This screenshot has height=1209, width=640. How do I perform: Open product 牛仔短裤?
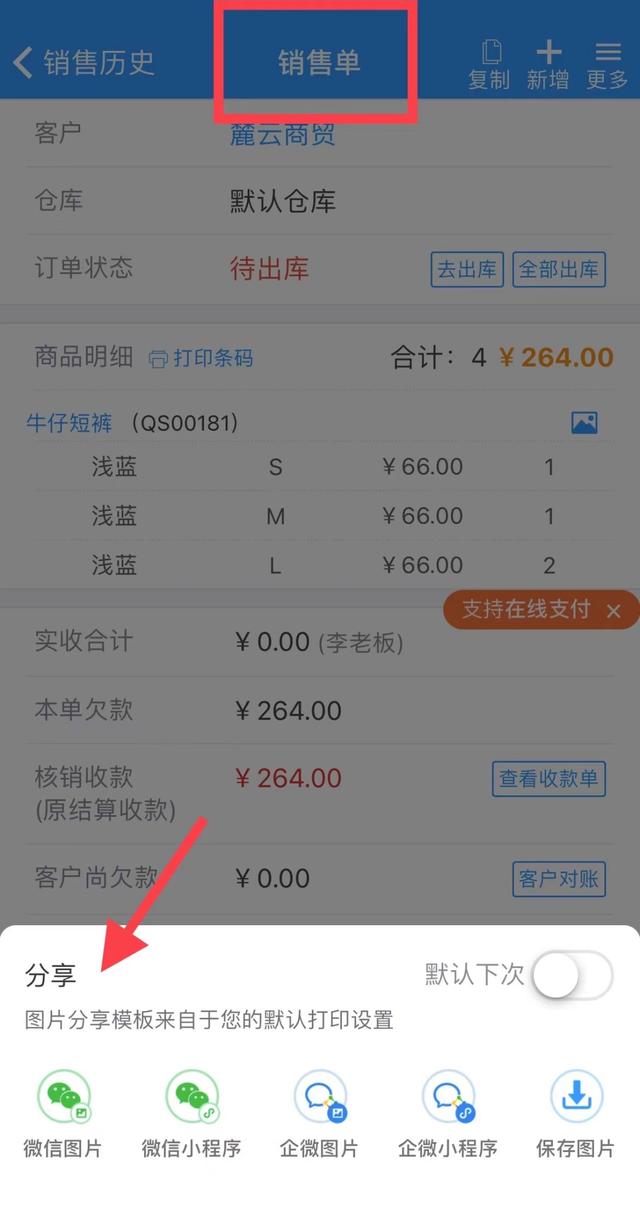[68, 423]
